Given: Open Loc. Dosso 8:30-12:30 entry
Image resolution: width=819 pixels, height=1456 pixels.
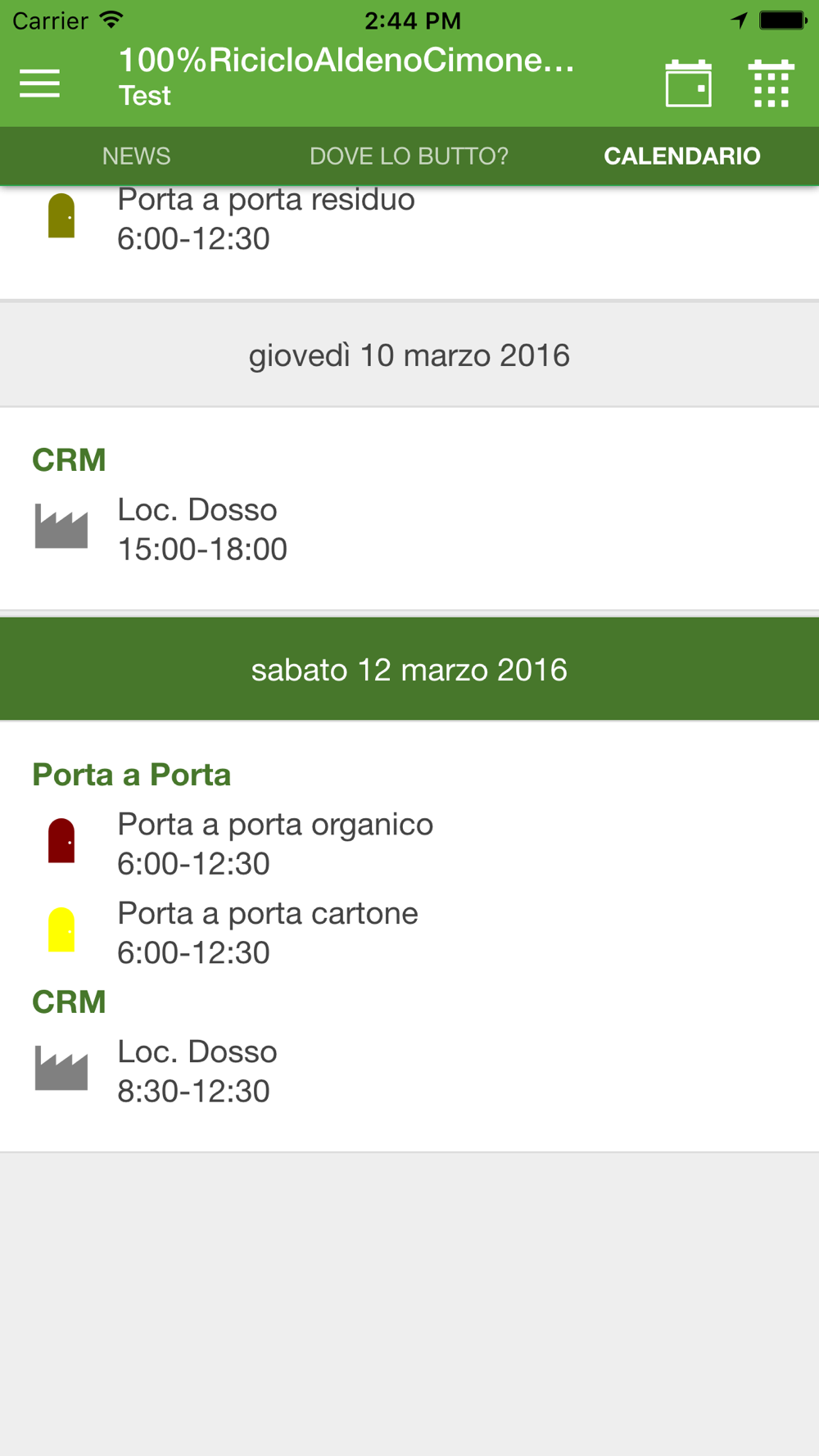Looking at the screenshot, I should [x=409, y=1071].
